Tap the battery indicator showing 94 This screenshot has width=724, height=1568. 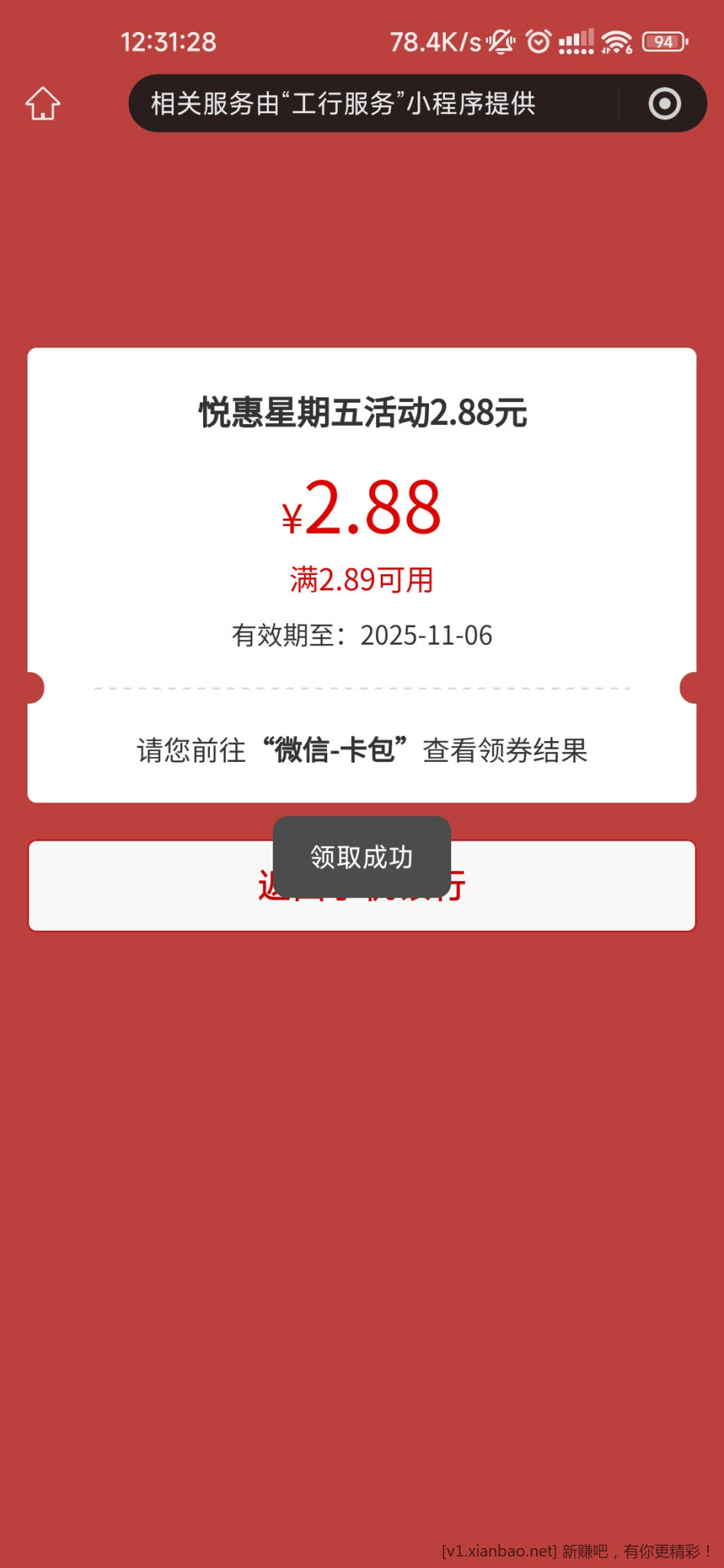[665, 42]
